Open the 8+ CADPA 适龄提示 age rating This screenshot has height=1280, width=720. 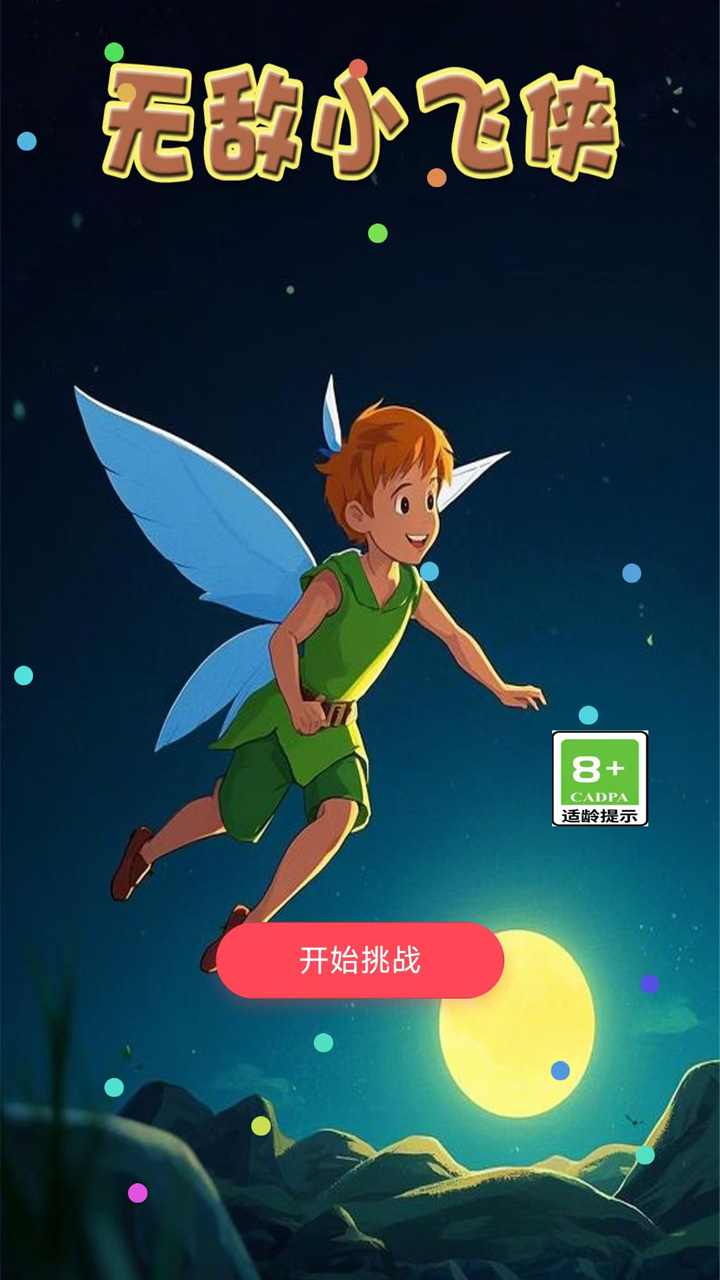600,778
